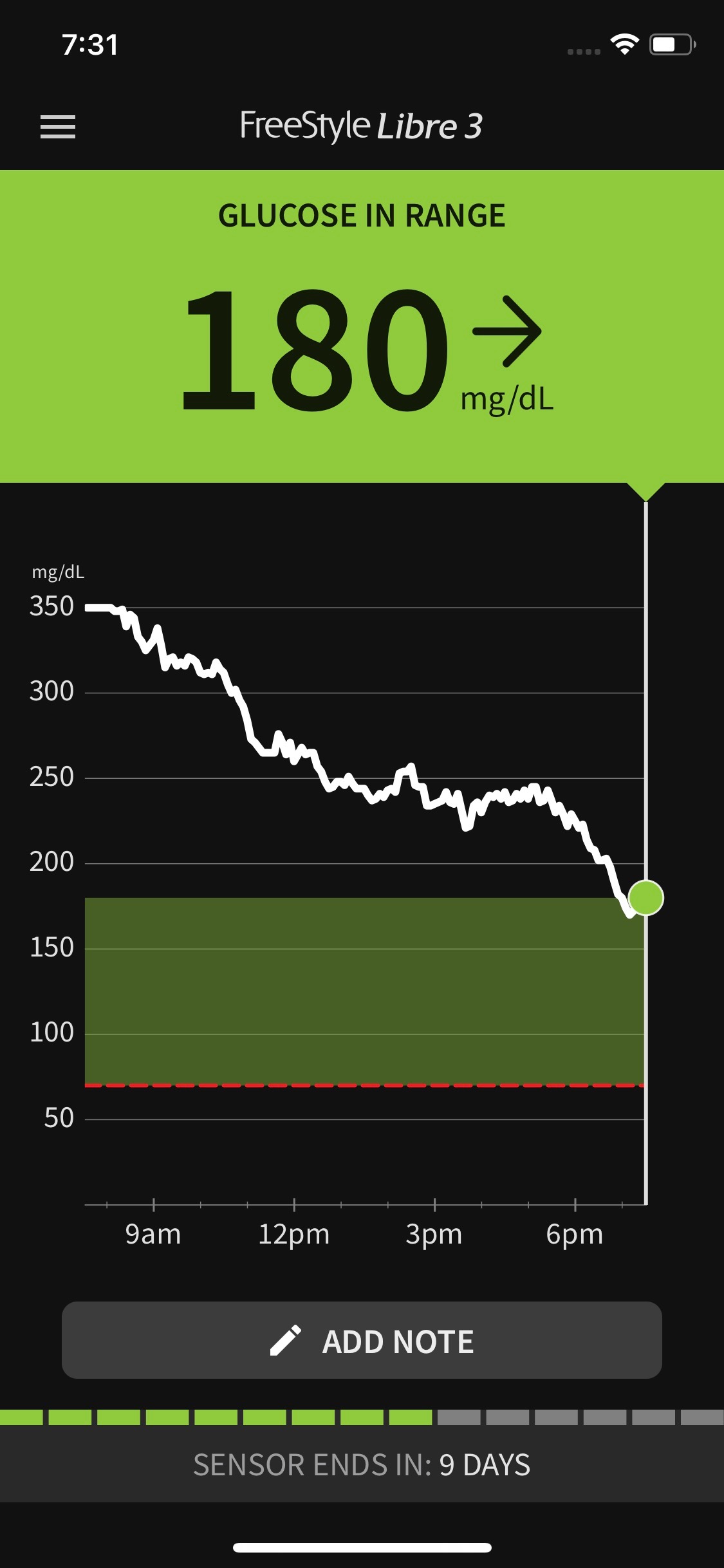Viewport: 724px width, 1568px height.
Task: Open the hamburger menu
Action: [x=58, y=127]
